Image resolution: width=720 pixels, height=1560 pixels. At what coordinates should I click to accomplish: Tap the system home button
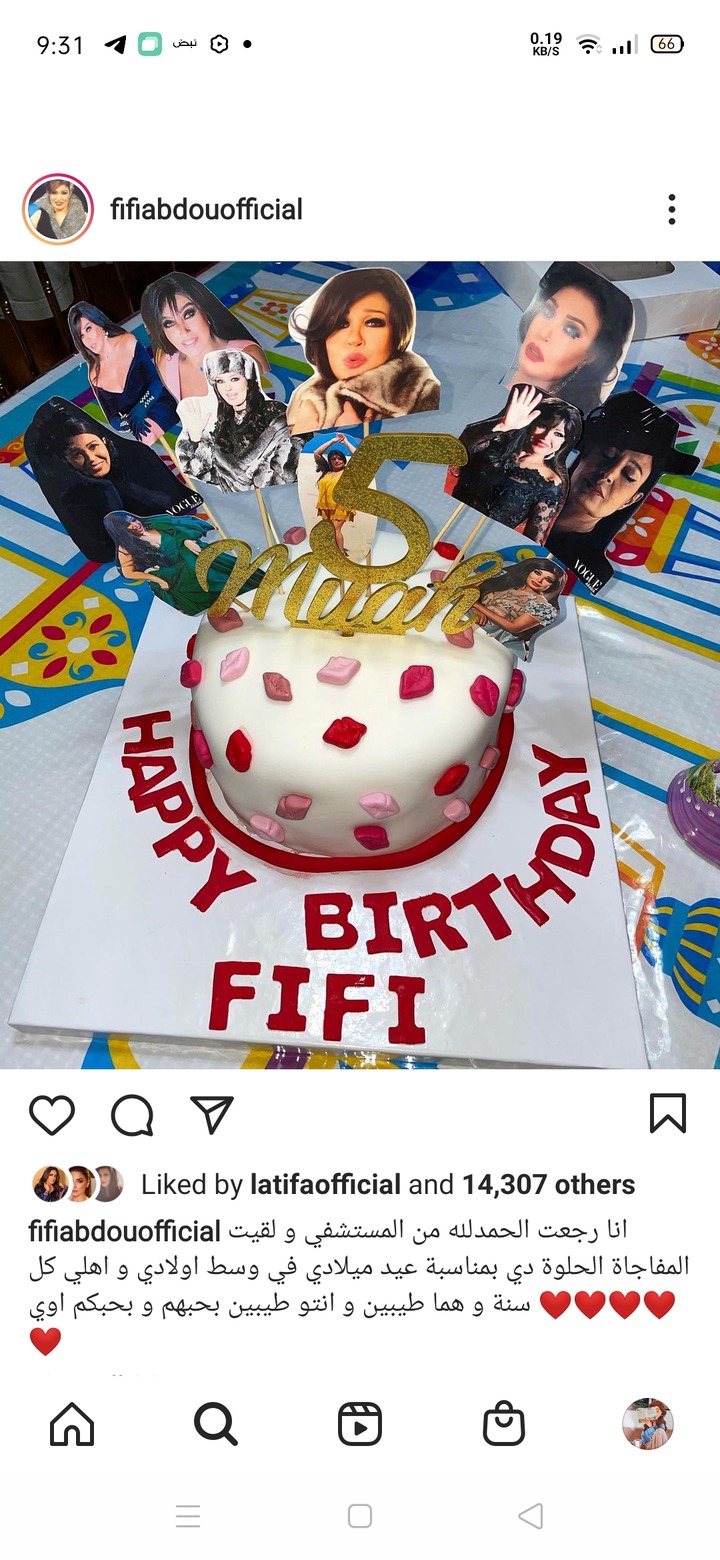tap(360, 1516)
